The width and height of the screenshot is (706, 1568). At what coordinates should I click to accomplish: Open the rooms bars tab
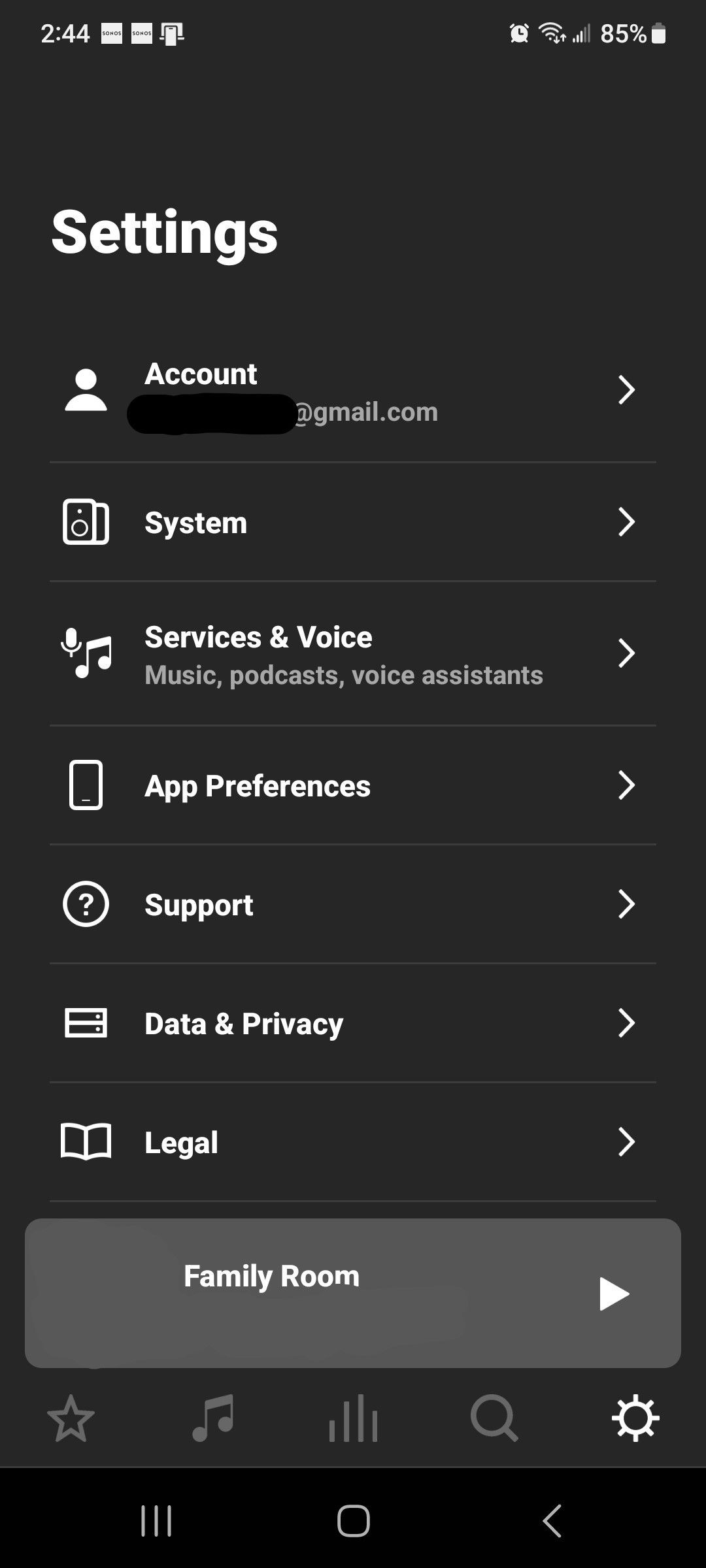[x=353, y=1418]
